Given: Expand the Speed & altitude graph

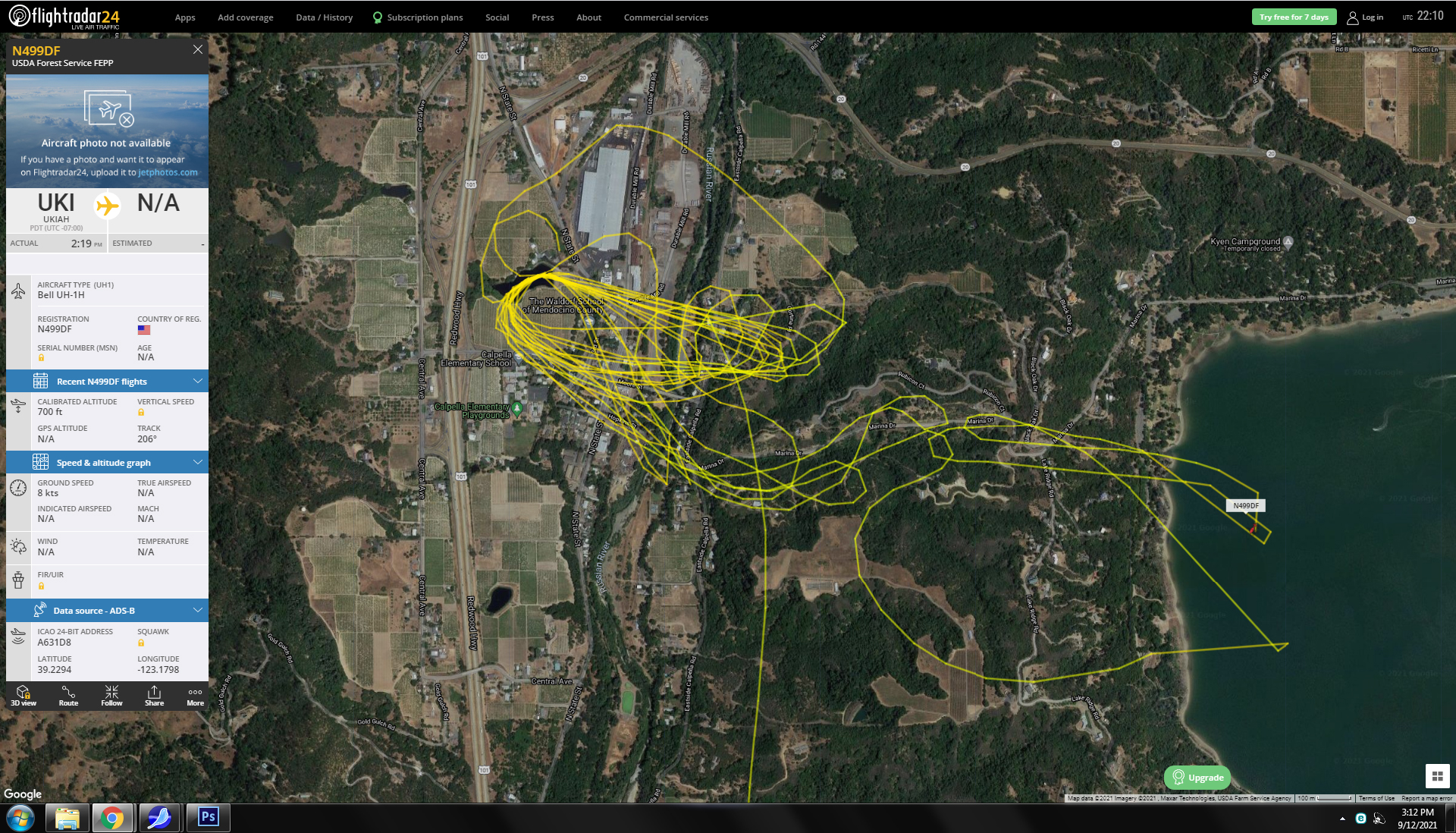Looking at the screenshot, I should click(107, 462).
